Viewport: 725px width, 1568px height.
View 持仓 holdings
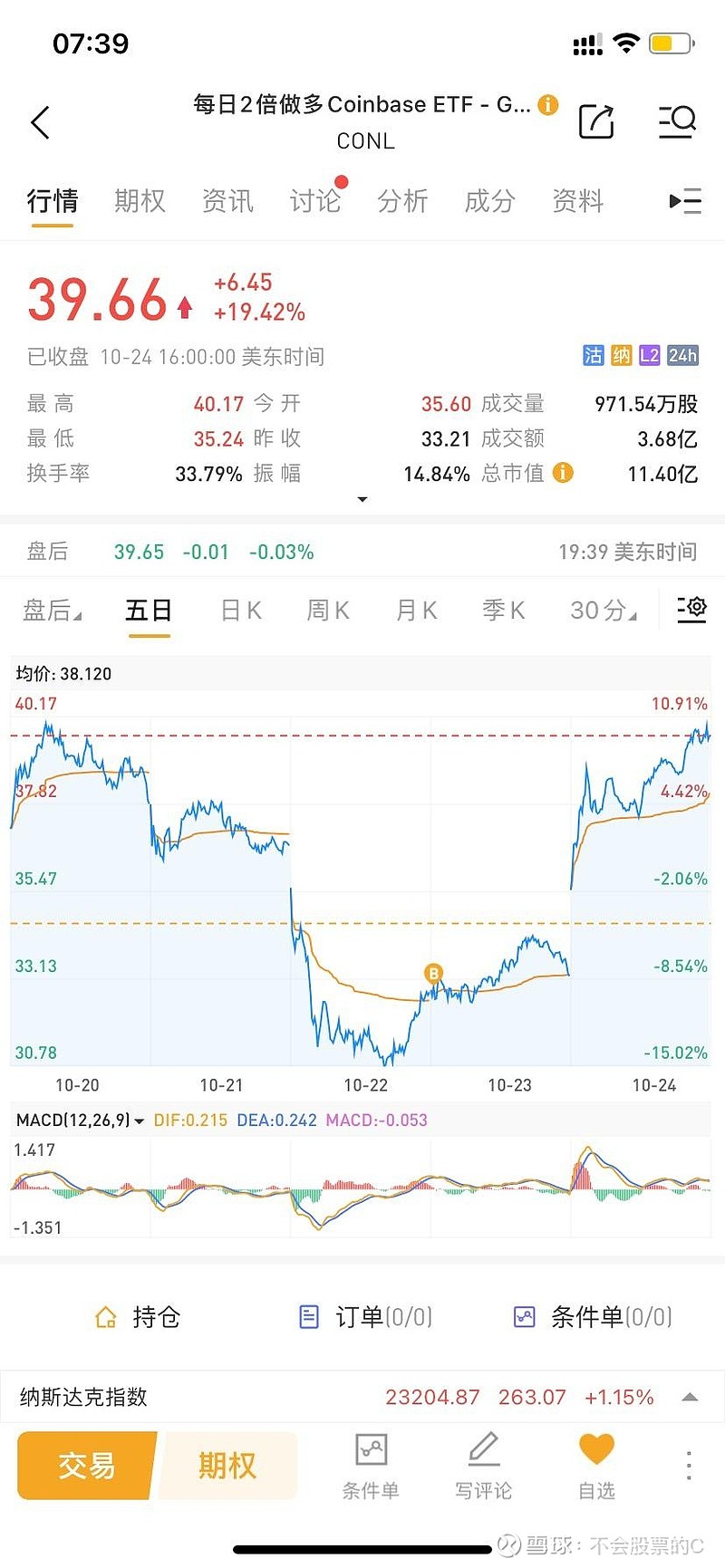pos(139,1317)
